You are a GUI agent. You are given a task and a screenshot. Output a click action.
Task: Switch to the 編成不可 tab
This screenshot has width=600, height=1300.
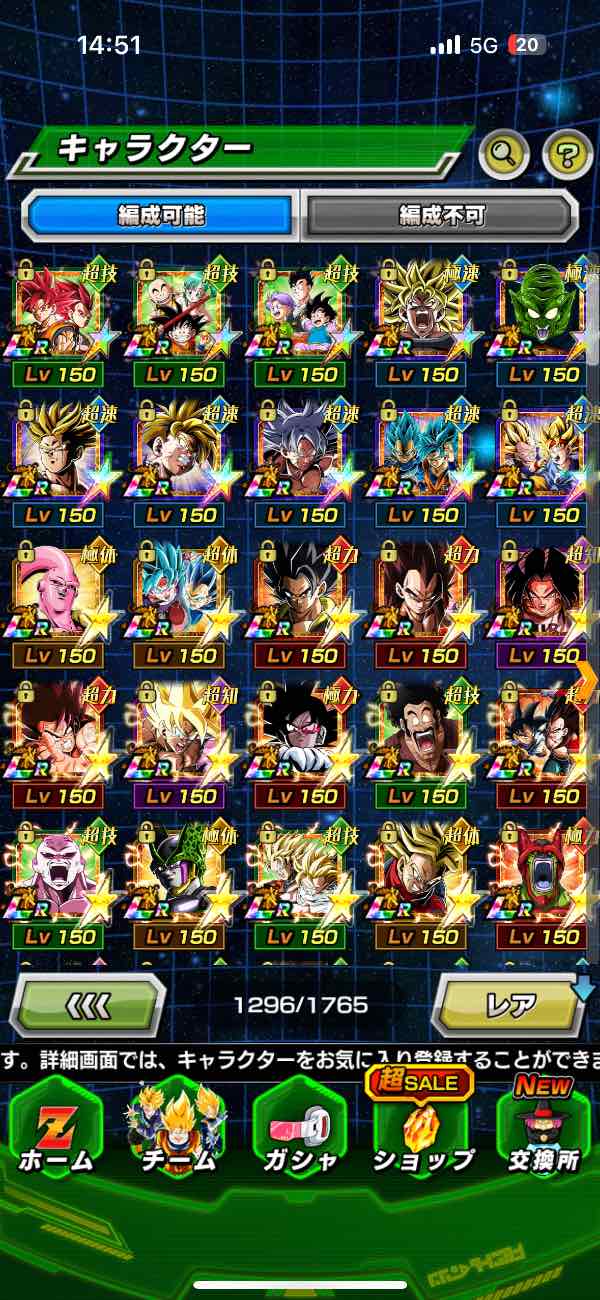[441, 214]
